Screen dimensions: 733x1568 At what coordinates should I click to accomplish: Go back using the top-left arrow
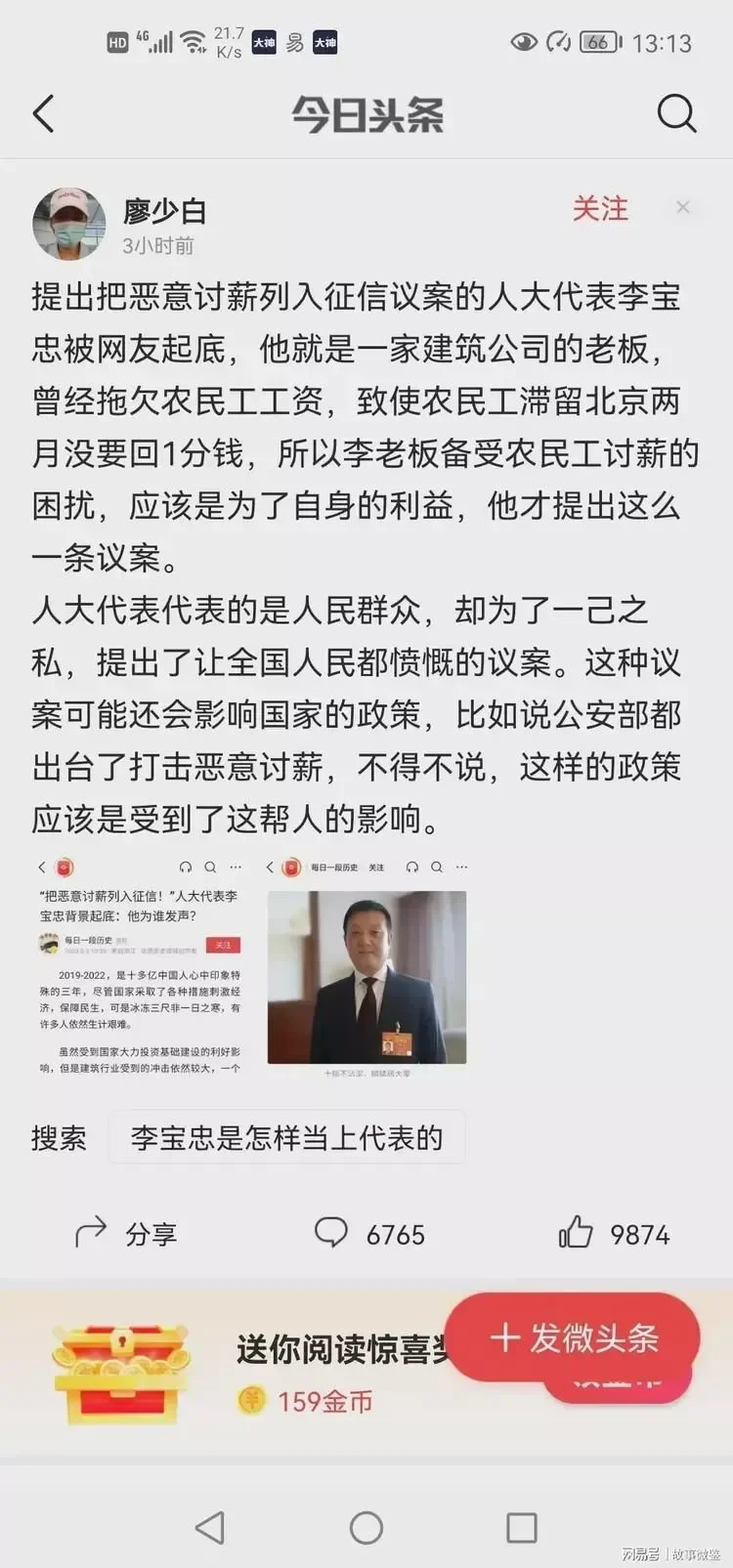point(43,114)
